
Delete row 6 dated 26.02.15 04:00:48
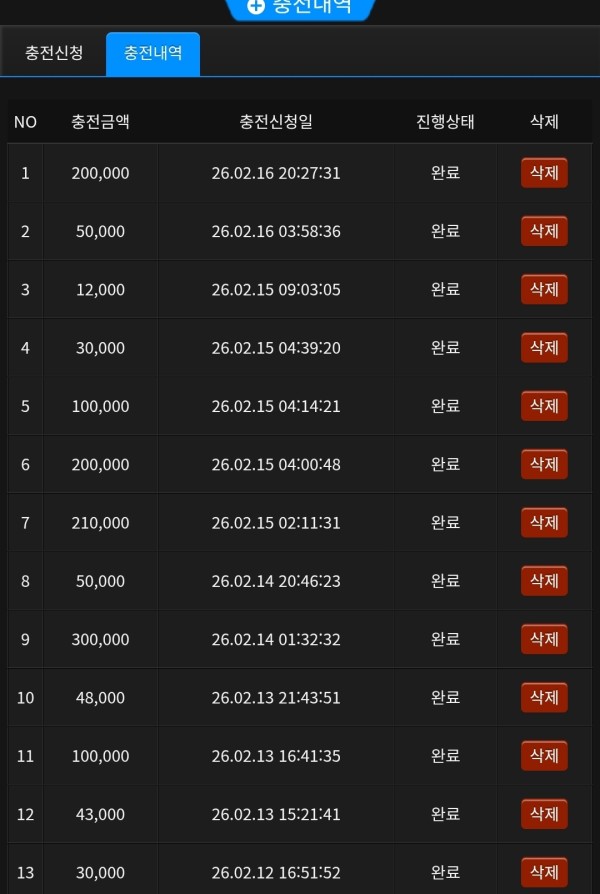tap(544, 464)
